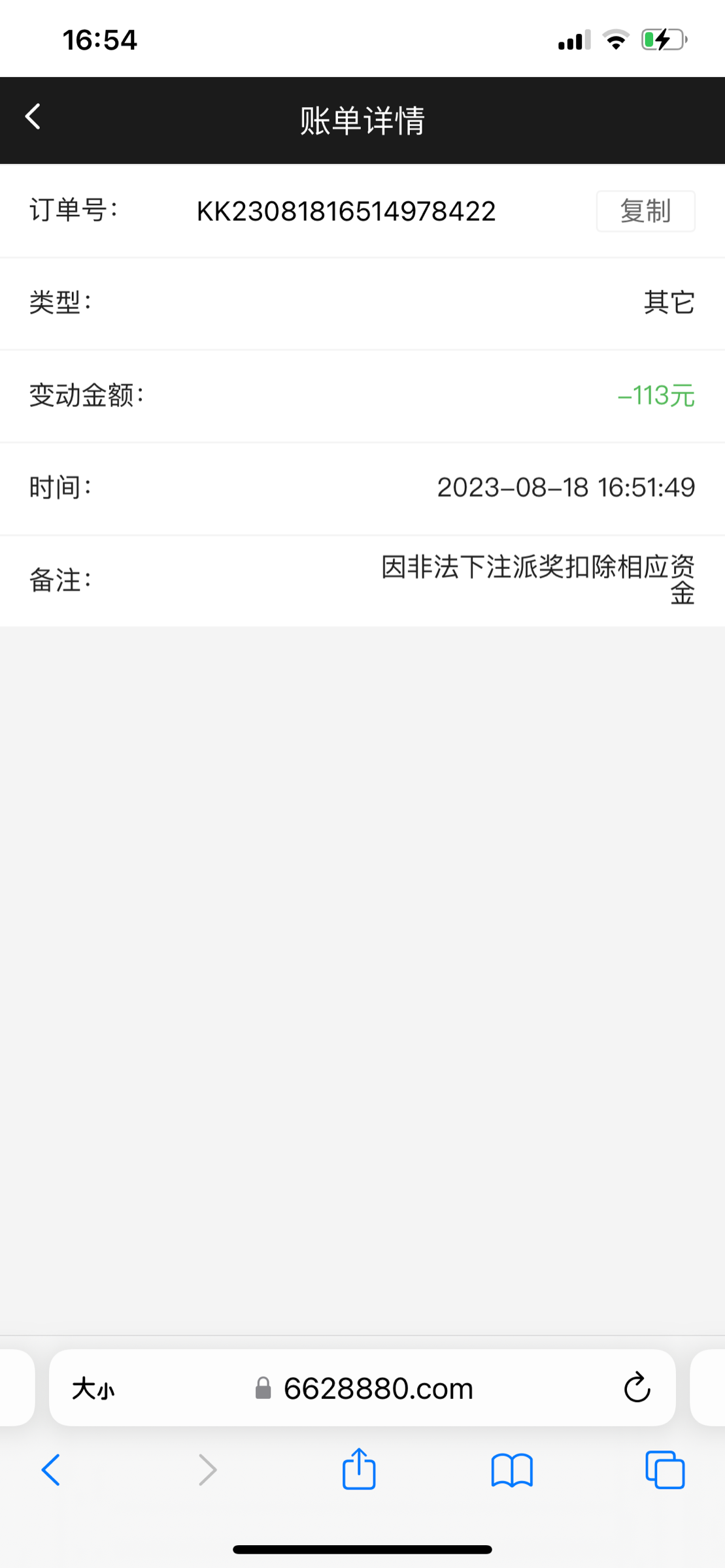Tap the padlock icon in the address bar
Image resolution: width=725 pixels, height=1568 pixels.
pyautogui.click(x=264, y=1389)
